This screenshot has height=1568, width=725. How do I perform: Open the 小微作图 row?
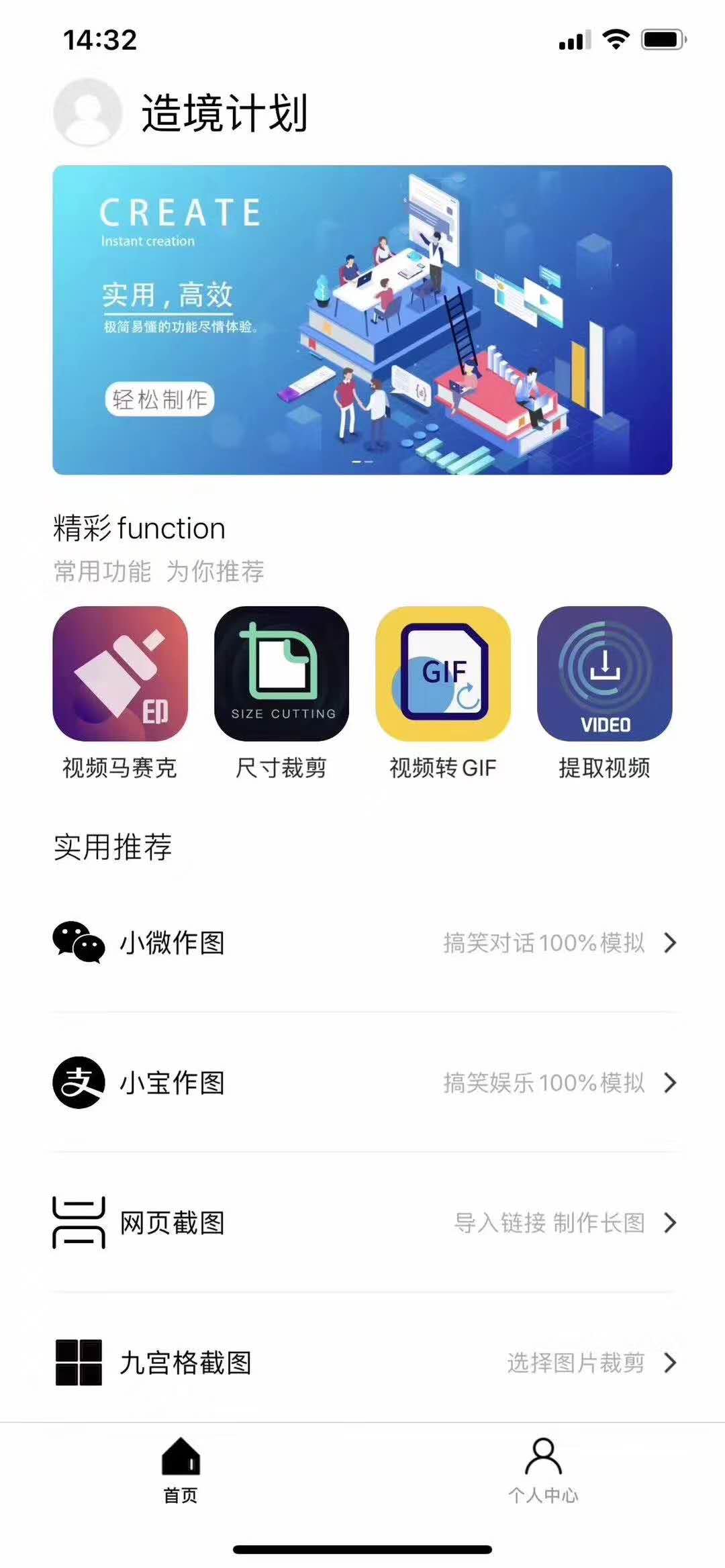click(362, 942)
